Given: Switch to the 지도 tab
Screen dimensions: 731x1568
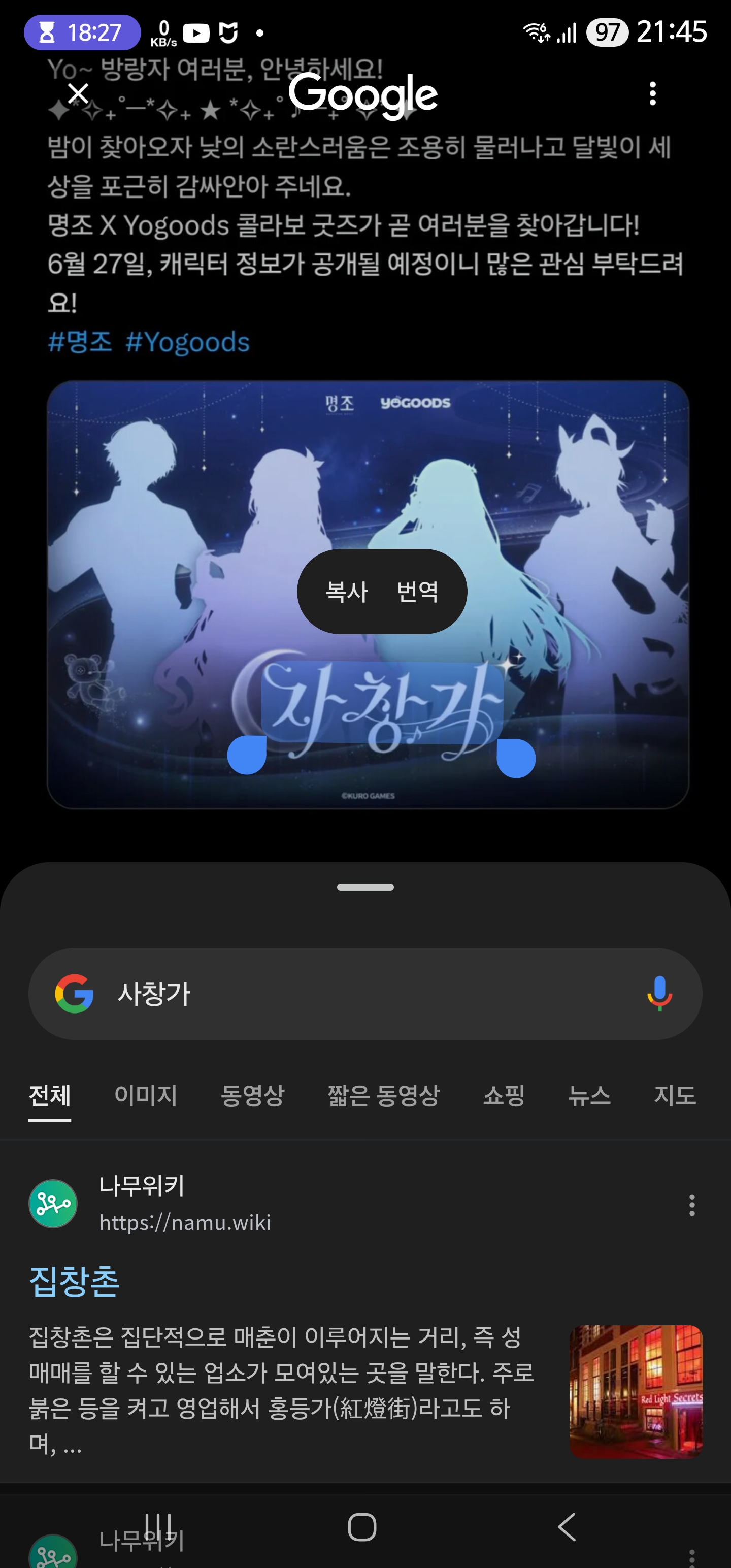Looking at the screenshot, I should click(x=675, y=1096).
